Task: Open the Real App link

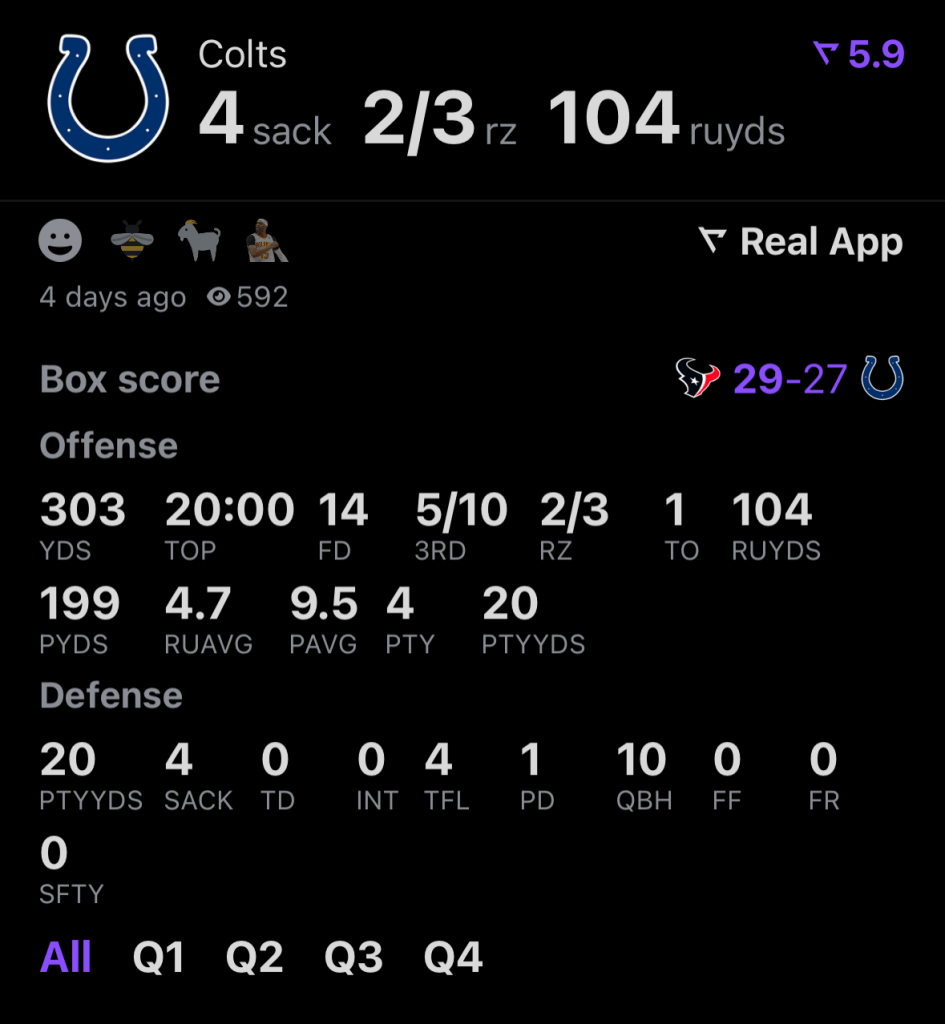Action: [800, 242]
